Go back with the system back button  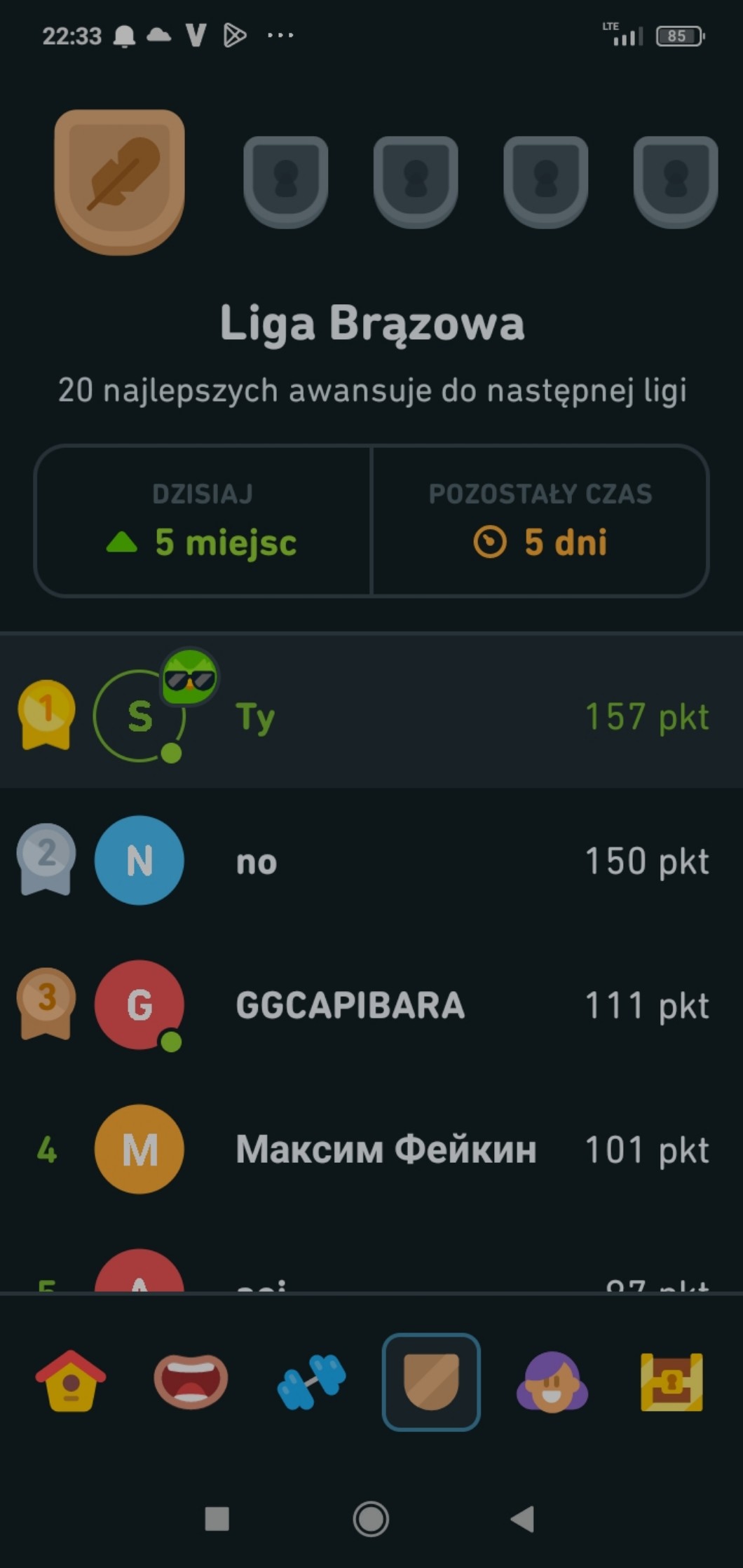coord(523,1519)
